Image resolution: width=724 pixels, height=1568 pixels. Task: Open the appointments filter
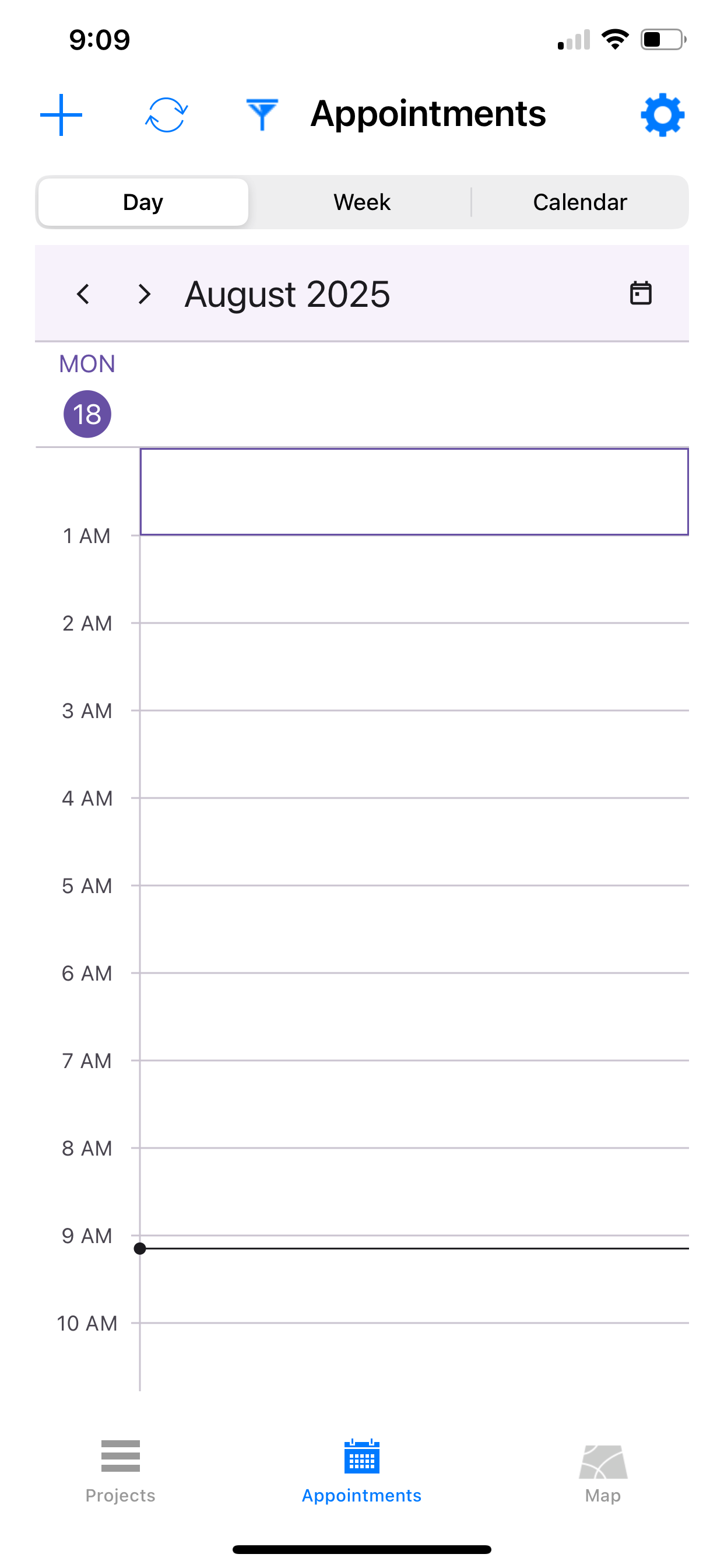[262, 114]
